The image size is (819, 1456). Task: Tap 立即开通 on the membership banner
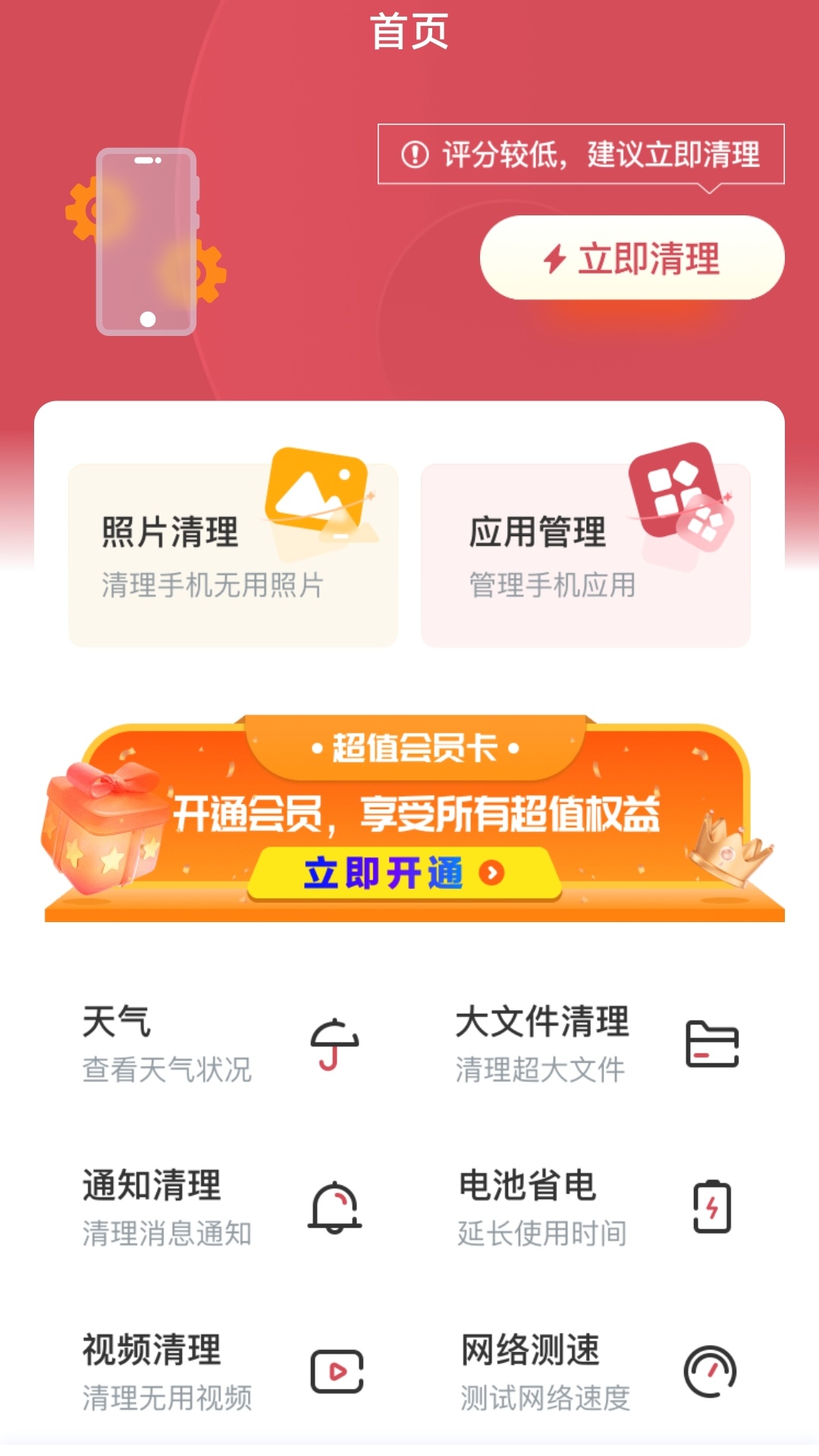click(404, 874)
